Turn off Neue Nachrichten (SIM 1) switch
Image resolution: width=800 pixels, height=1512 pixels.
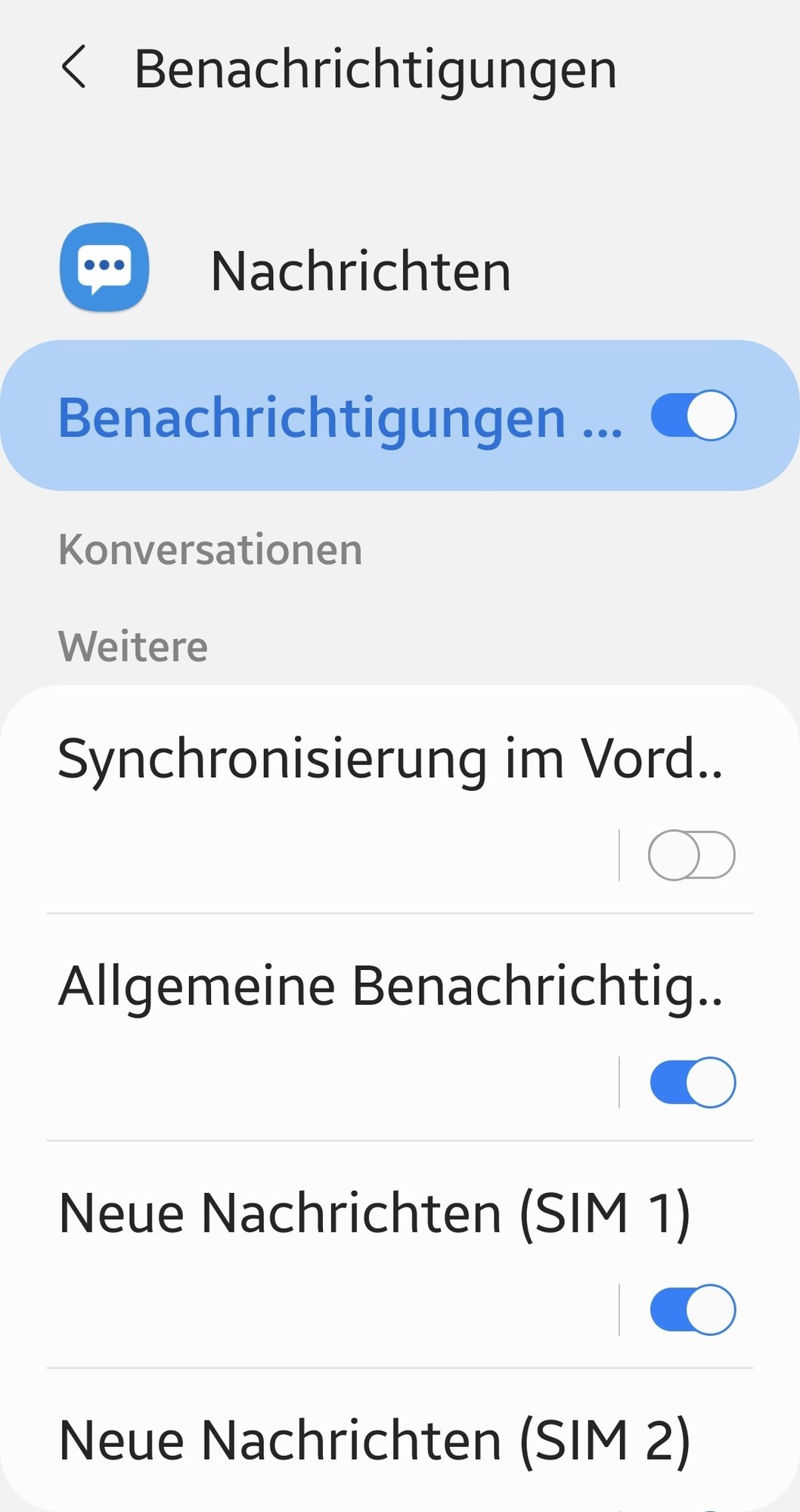click(692, 1309)
